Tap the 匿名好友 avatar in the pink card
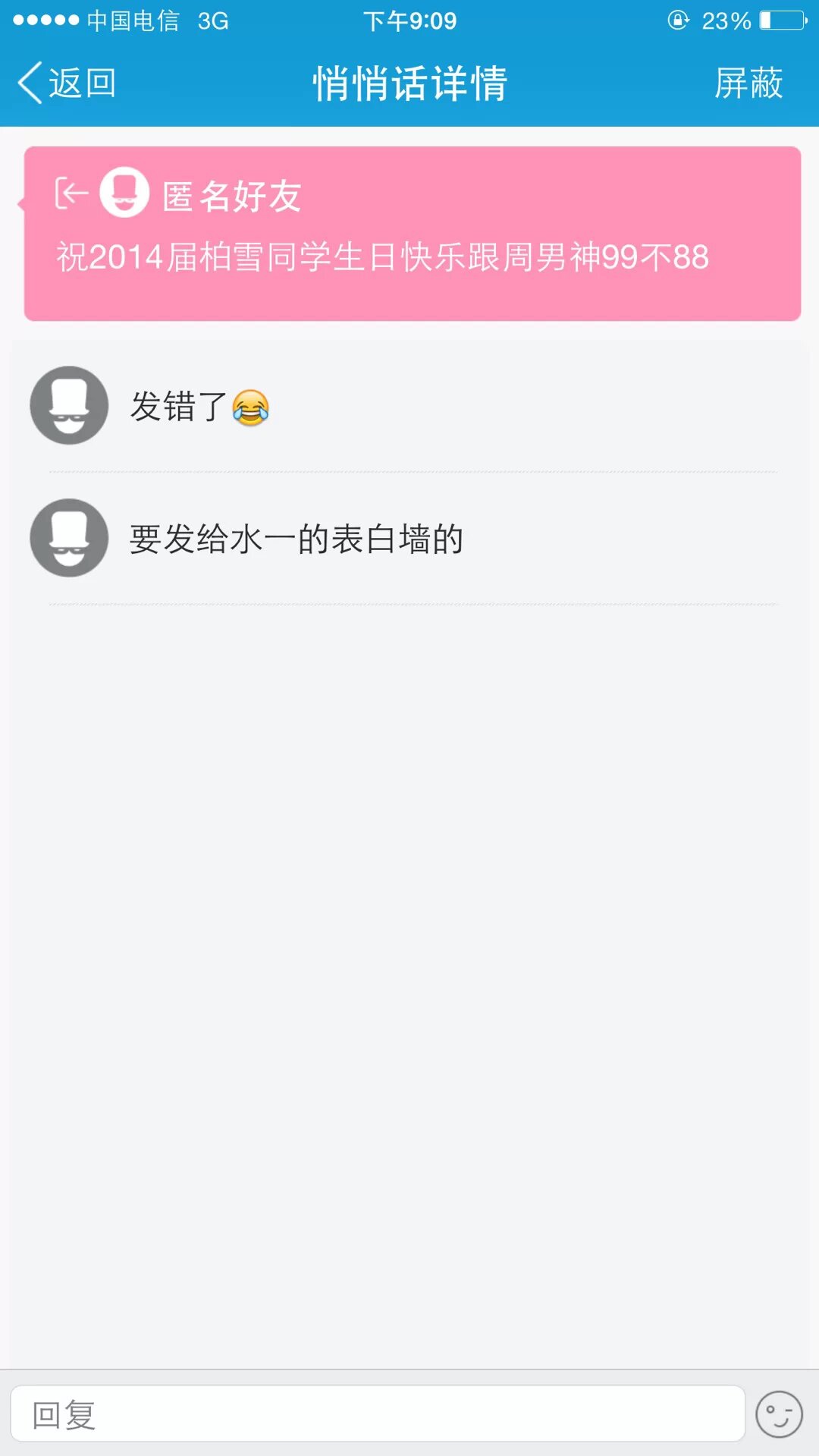Viewport: 819px width, 1456px height. point(124,193)
